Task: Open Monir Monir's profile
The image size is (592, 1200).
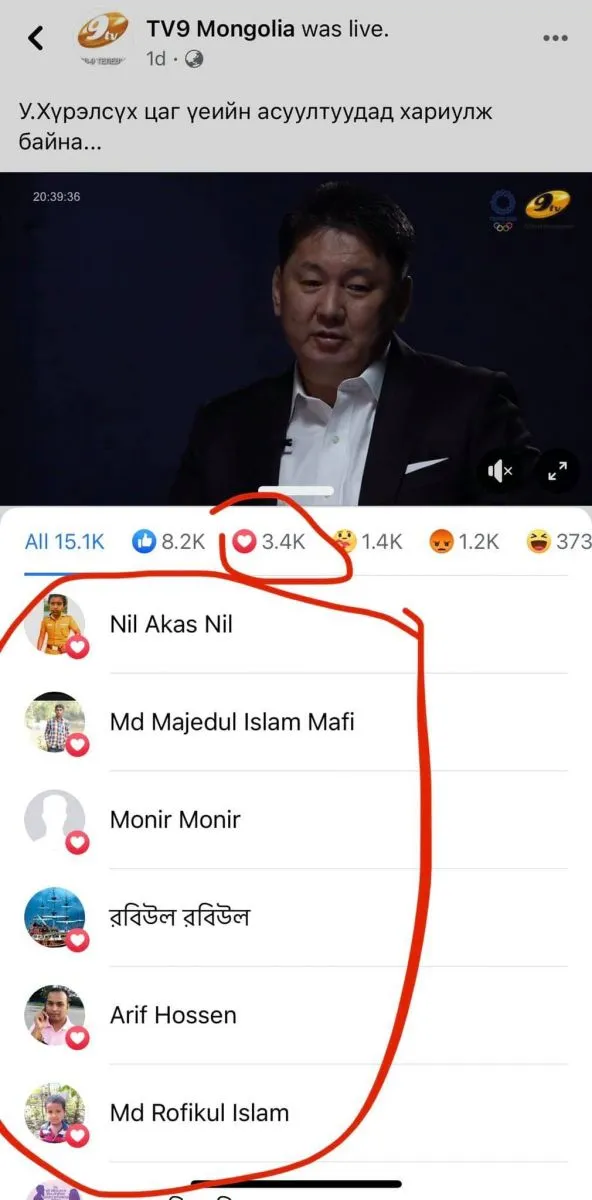Action: coord(296,820)
